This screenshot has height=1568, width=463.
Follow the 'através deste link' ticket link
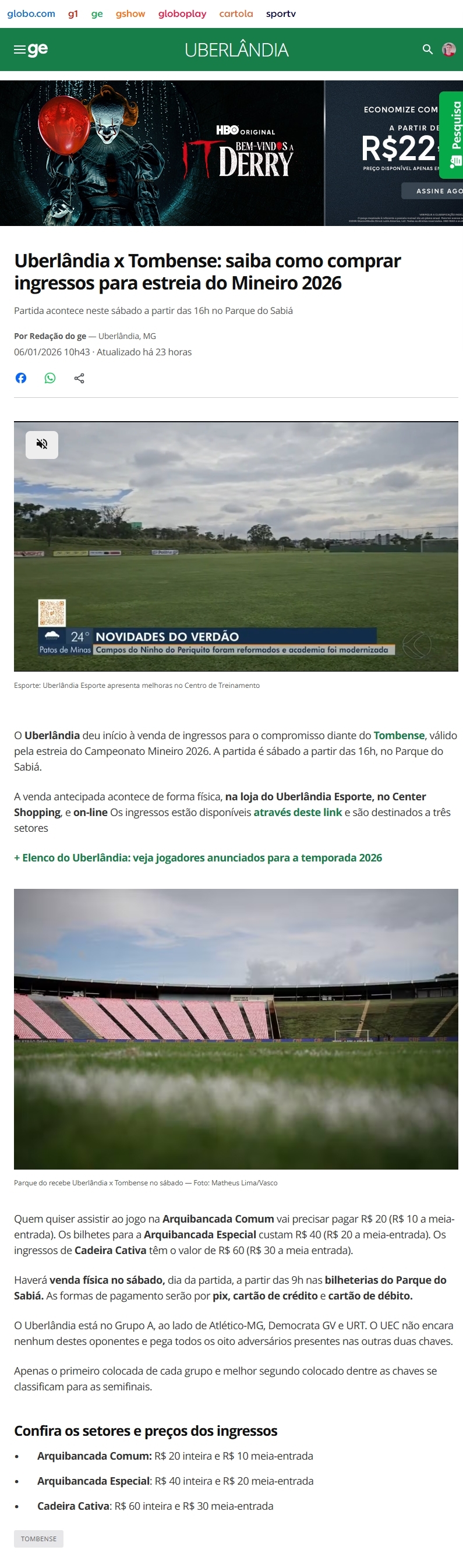coord(298,812)
